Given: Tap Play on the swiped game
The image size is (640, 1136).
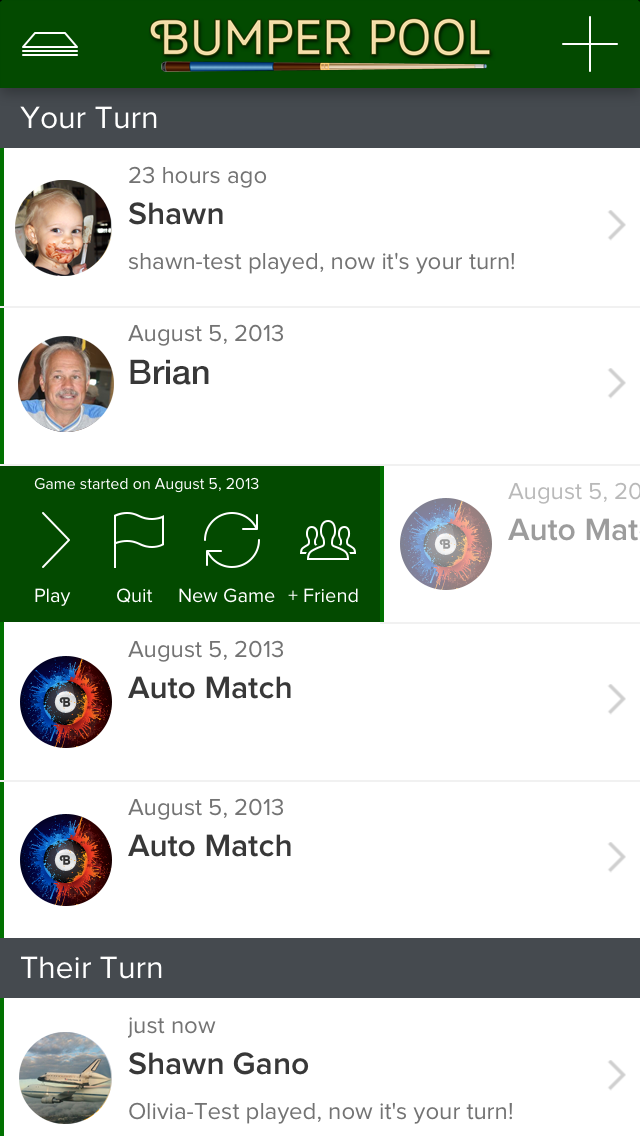Looking at the screenshot, I should 53,556.
